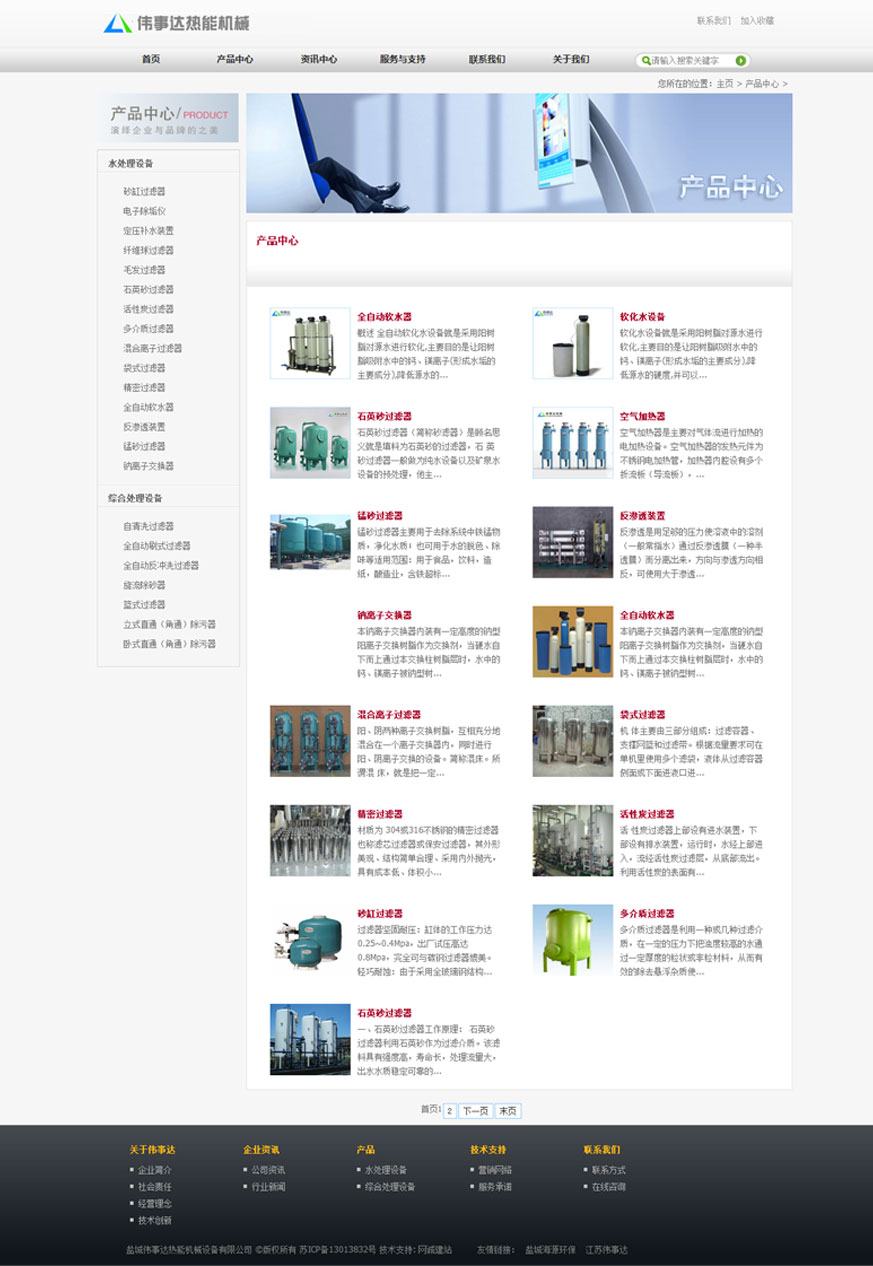Tap the green search go icon
873x1266 pixels.
coord(741,61)
